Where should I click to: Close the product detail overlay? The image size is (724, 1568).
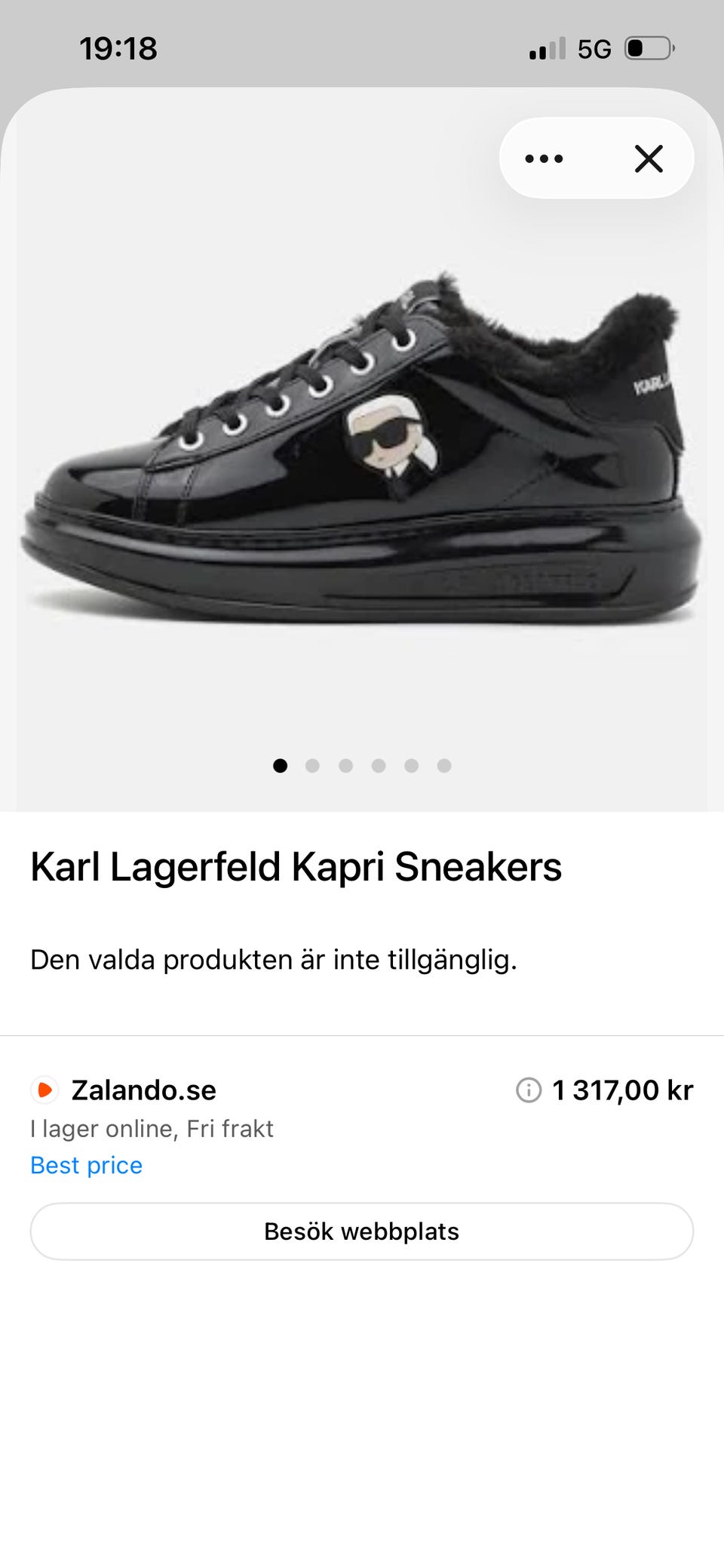tap(648, 158)
